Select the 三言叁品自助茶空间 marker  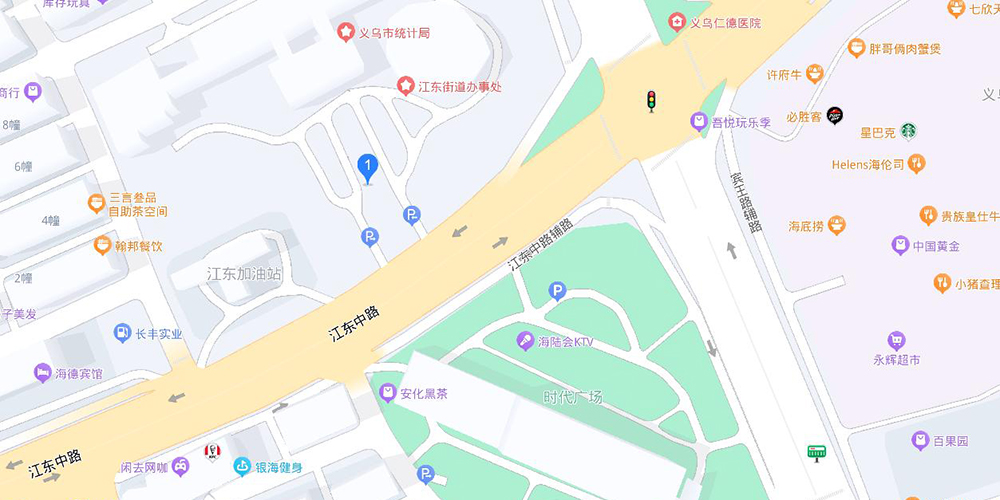97,204
